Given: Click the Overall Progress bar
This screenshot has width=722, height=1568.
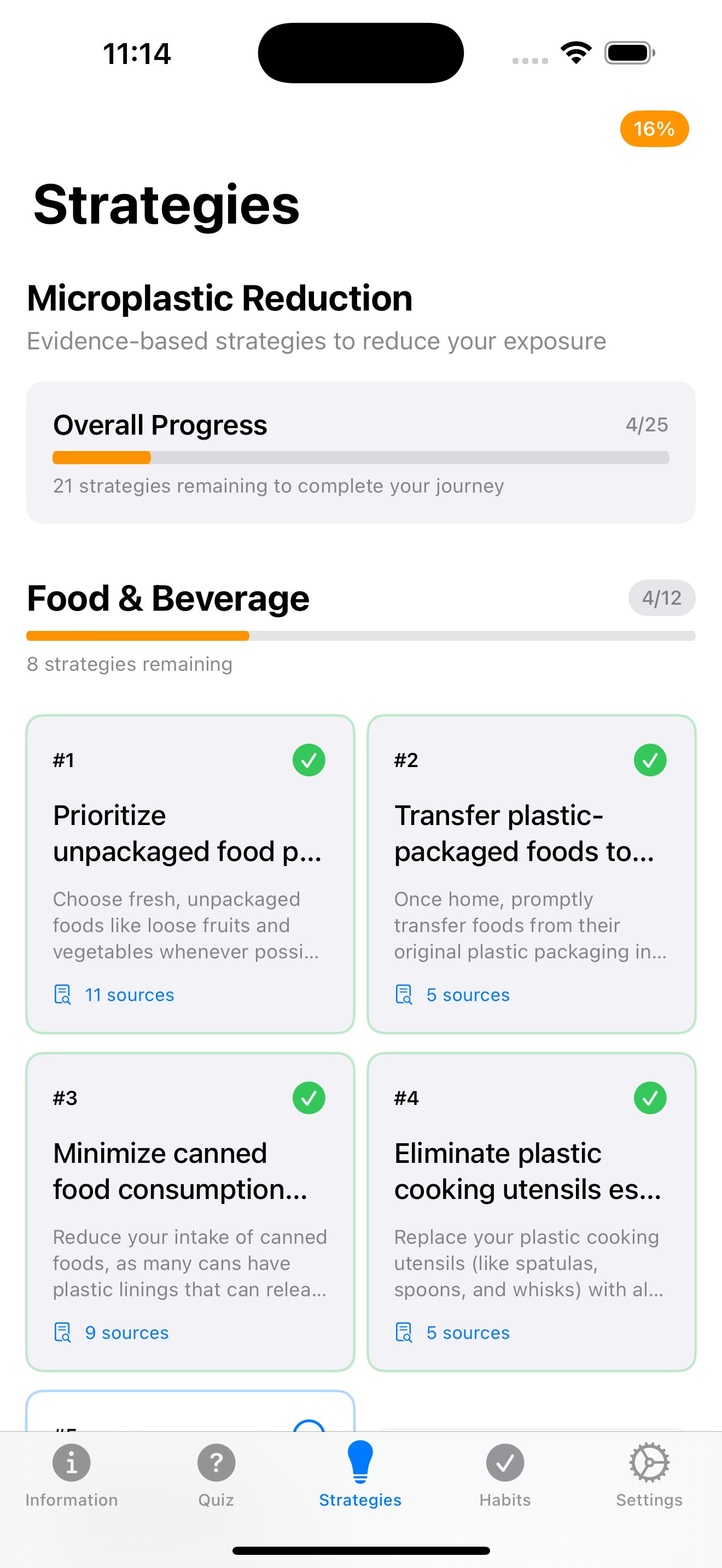Looking at the screenshot, I should coord(360,457).
